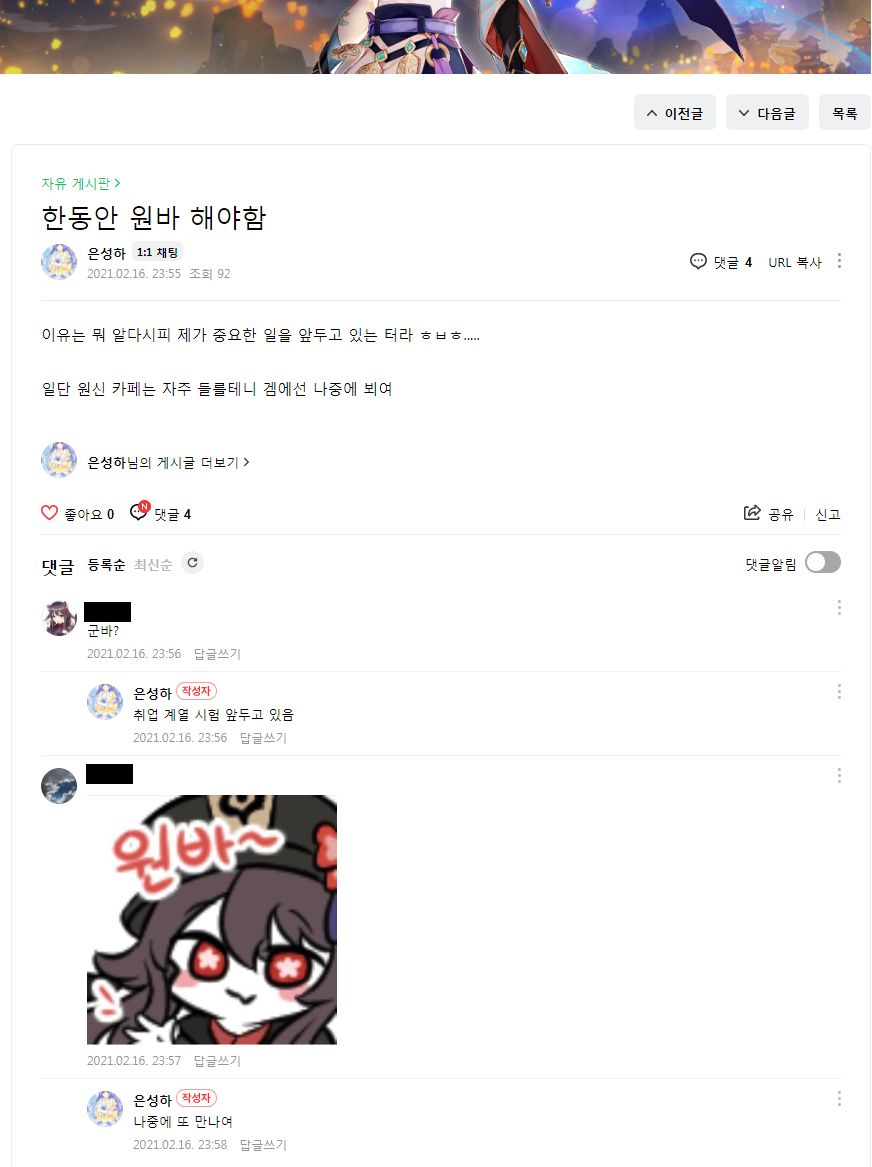Reply to the 군바? comment (답글쓰기)
This screenshot has width=872, height=1167.
tap(217, 654)
